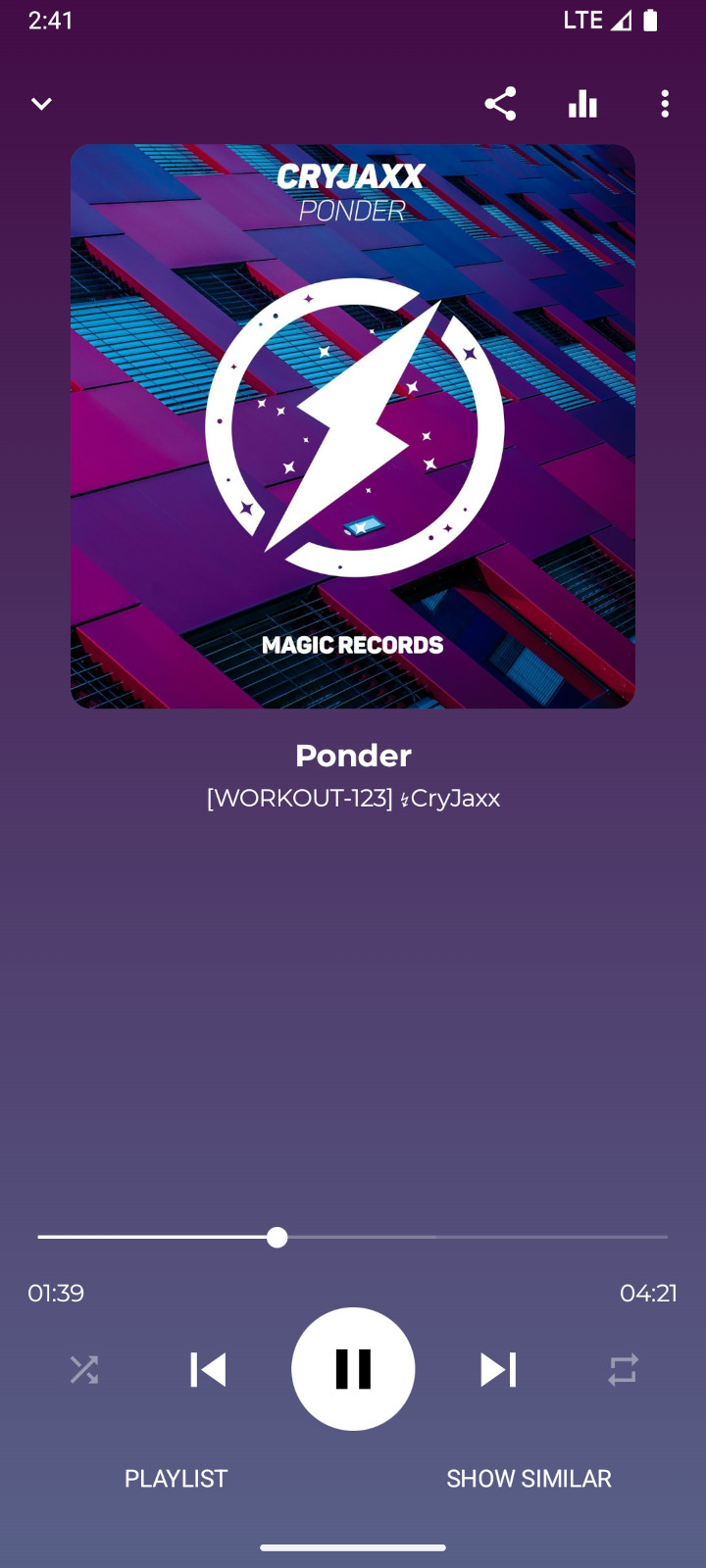Open the equalizer bars icon
This screenshot has height=1568, width=706.
(x=582, y=104)
